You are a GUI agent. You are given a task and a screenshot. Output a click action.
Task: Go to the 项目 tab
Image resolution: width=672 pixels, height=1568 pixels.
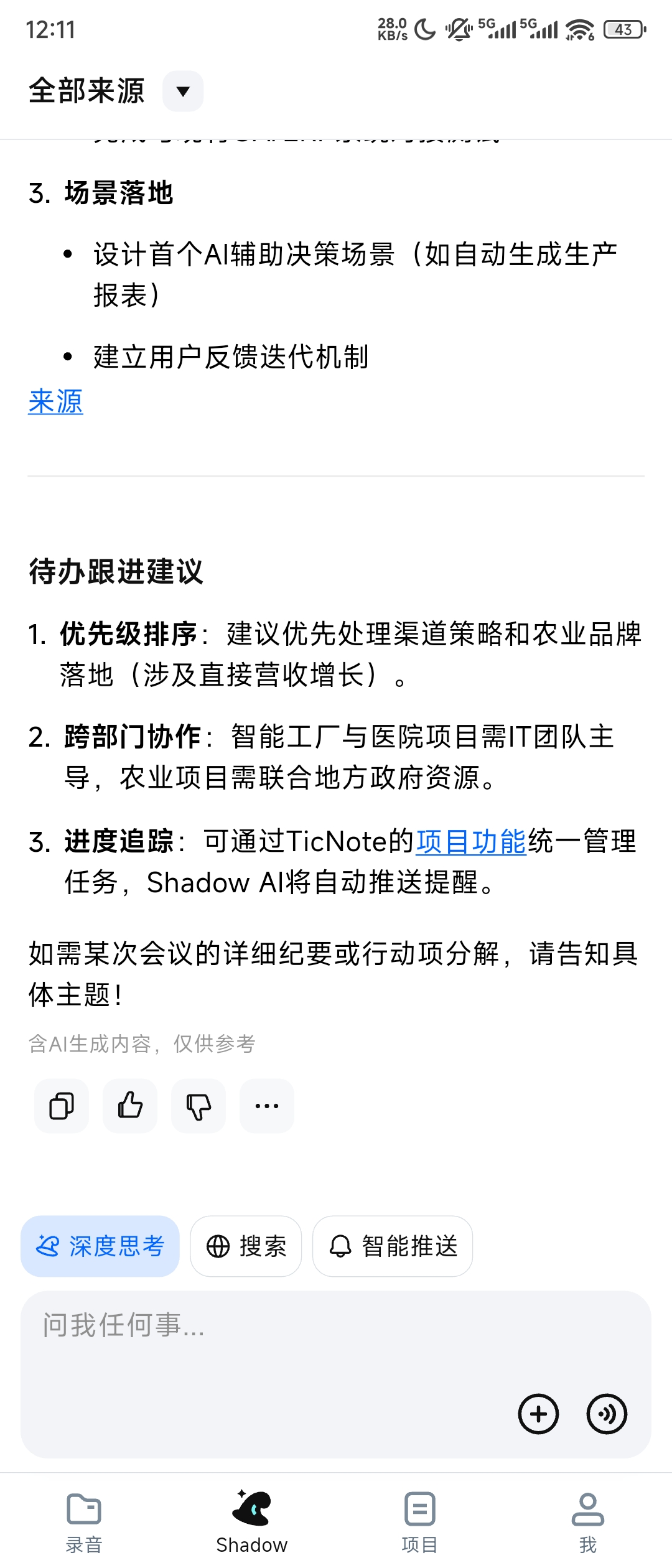(x=420, y=1521)
